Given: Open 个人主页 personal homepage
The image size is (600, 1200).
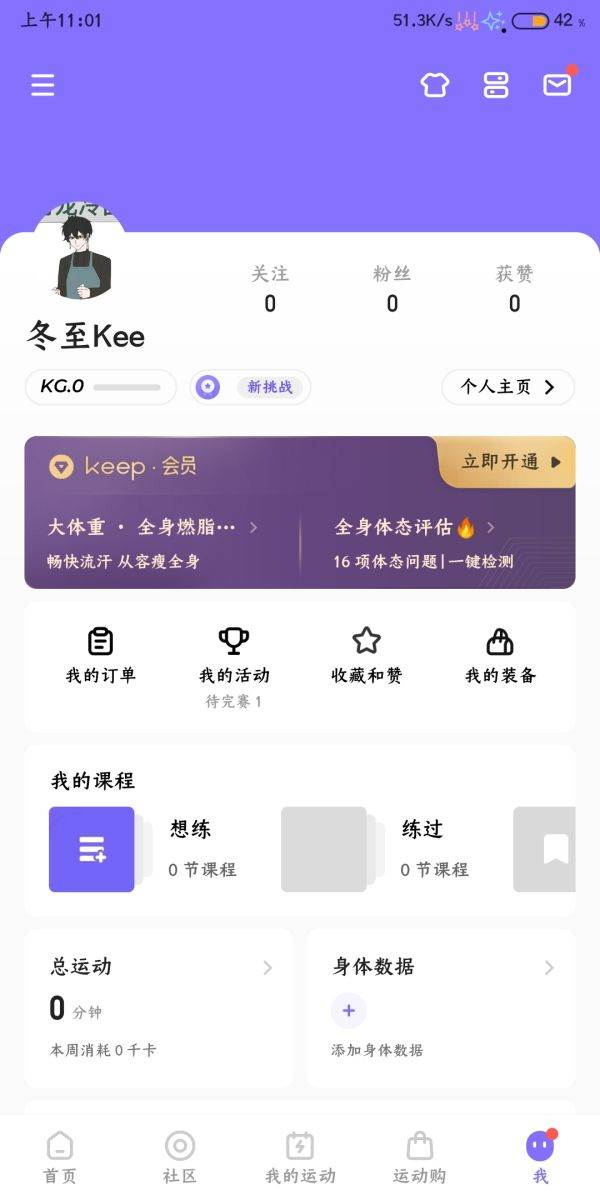Looking at the screenshot, I should [508, 387].
